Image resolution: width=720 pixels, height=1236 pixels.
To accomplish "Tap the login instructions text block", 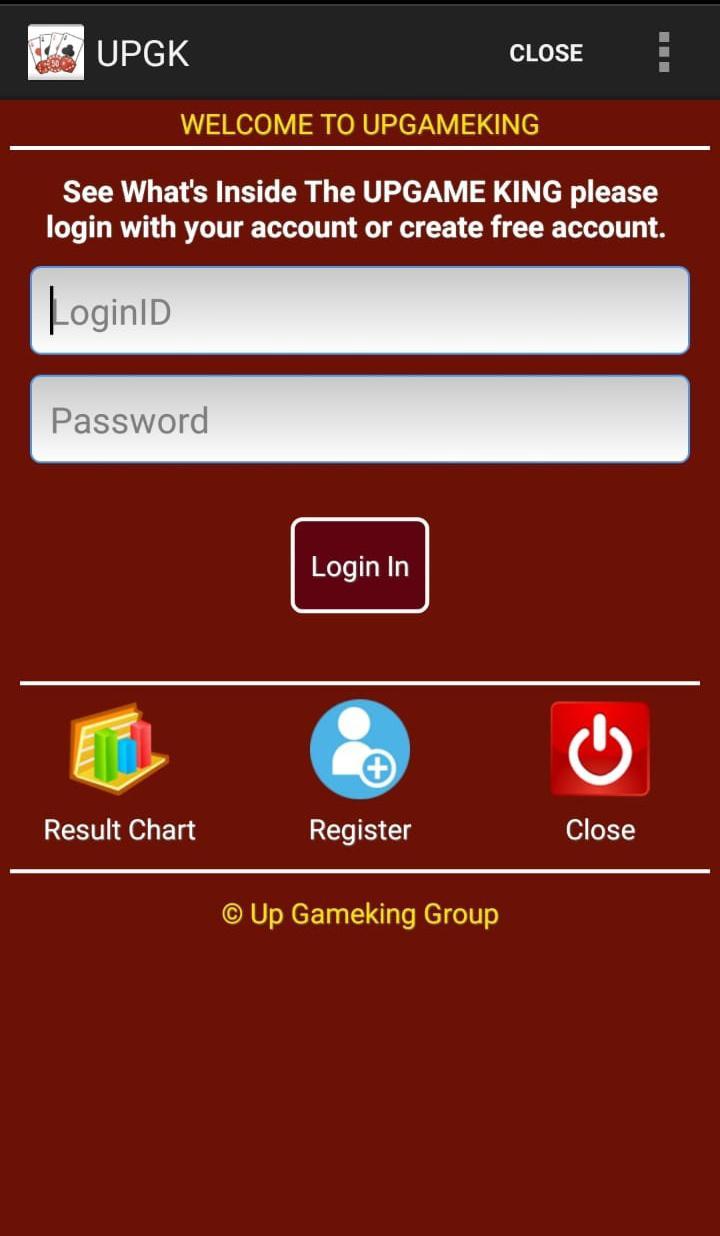I will pyautogui.click(x=360, y=208).
